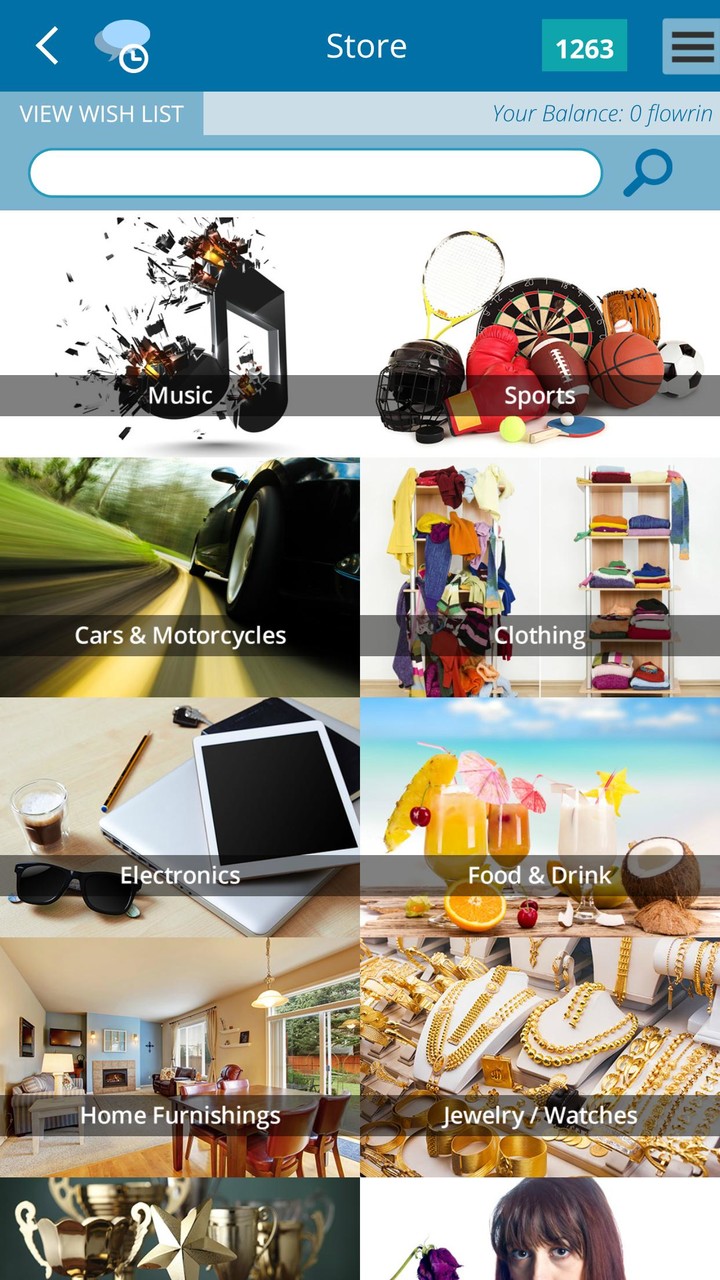
Task: Go back using the top-left arrow
Action: (47, 46)
